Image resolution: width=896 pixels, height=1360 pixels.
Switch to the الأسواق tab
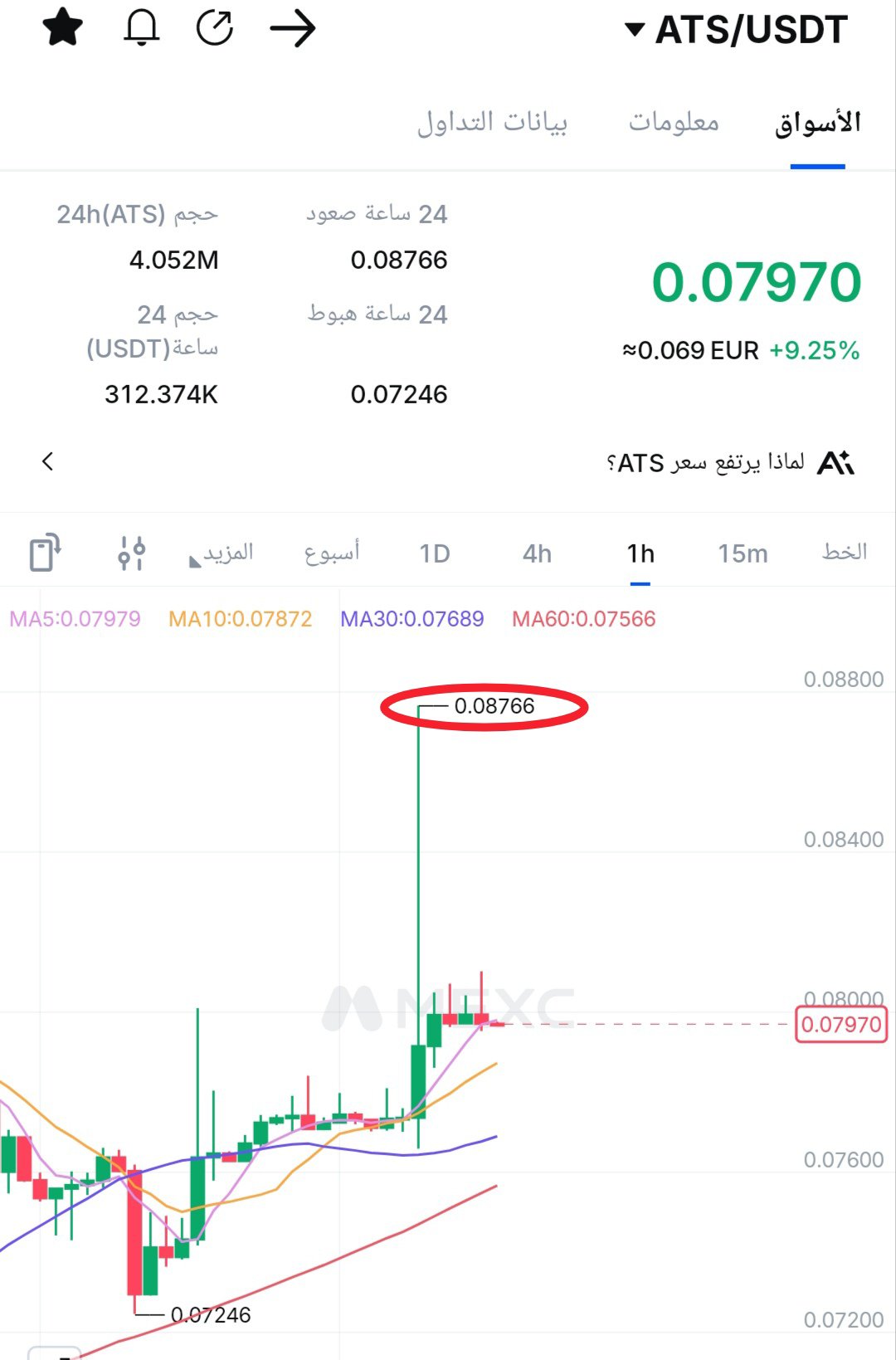click(x=818, y=123)
